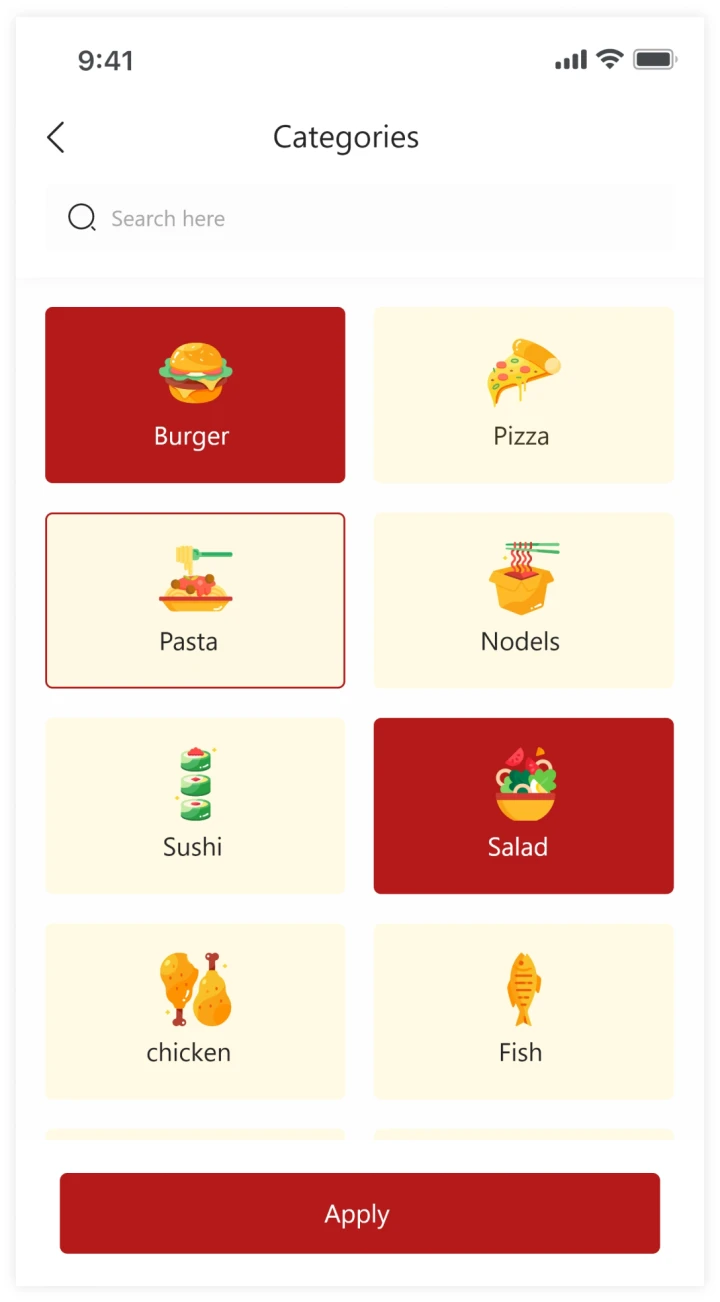The width and height of the screenshot is (720, 1302).
Task: Go back from the Categories screen
Action: (56, 138)
